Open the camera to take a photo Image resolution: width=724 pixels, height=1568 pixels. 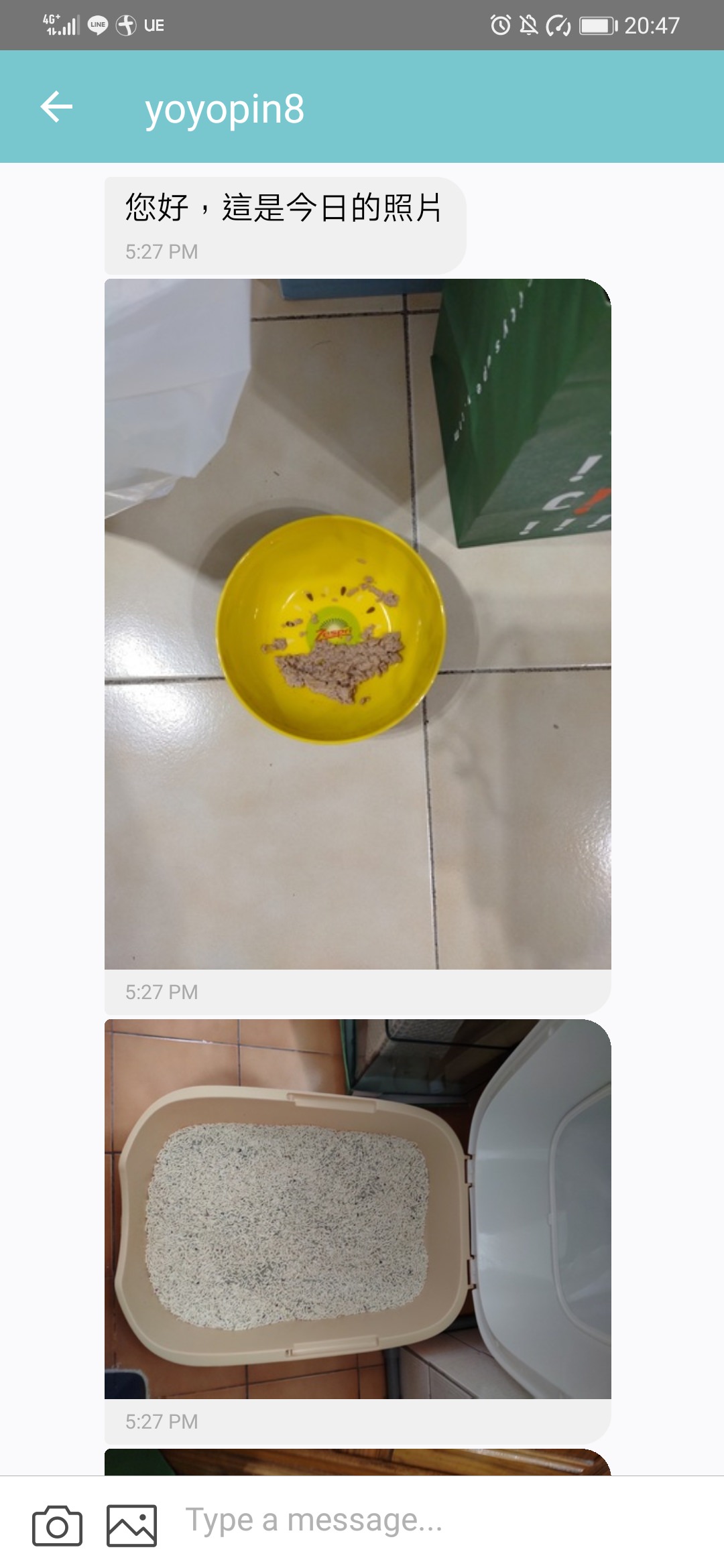[57, 1526]
